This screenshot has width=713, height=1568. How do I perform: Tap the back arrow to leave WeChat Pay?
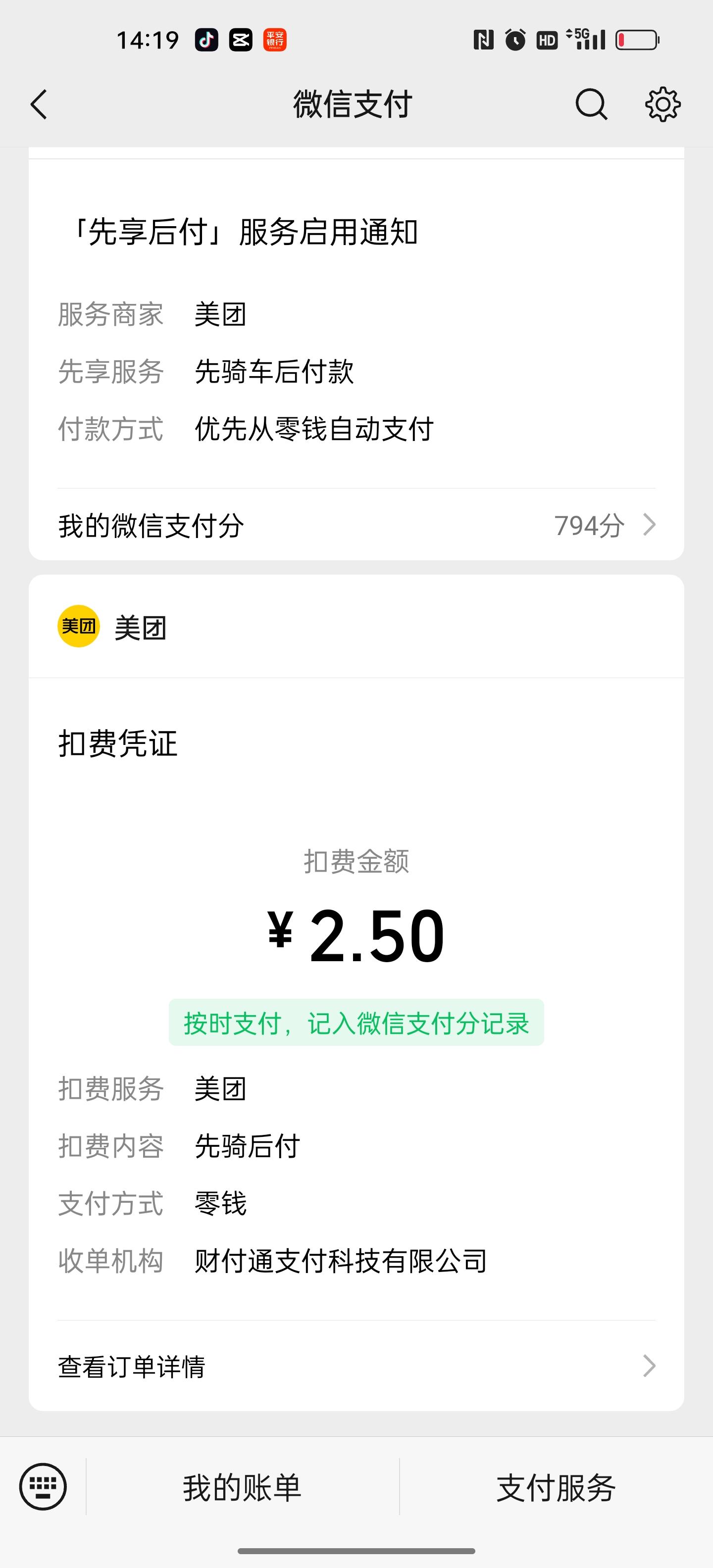click(x=38, y=104)
